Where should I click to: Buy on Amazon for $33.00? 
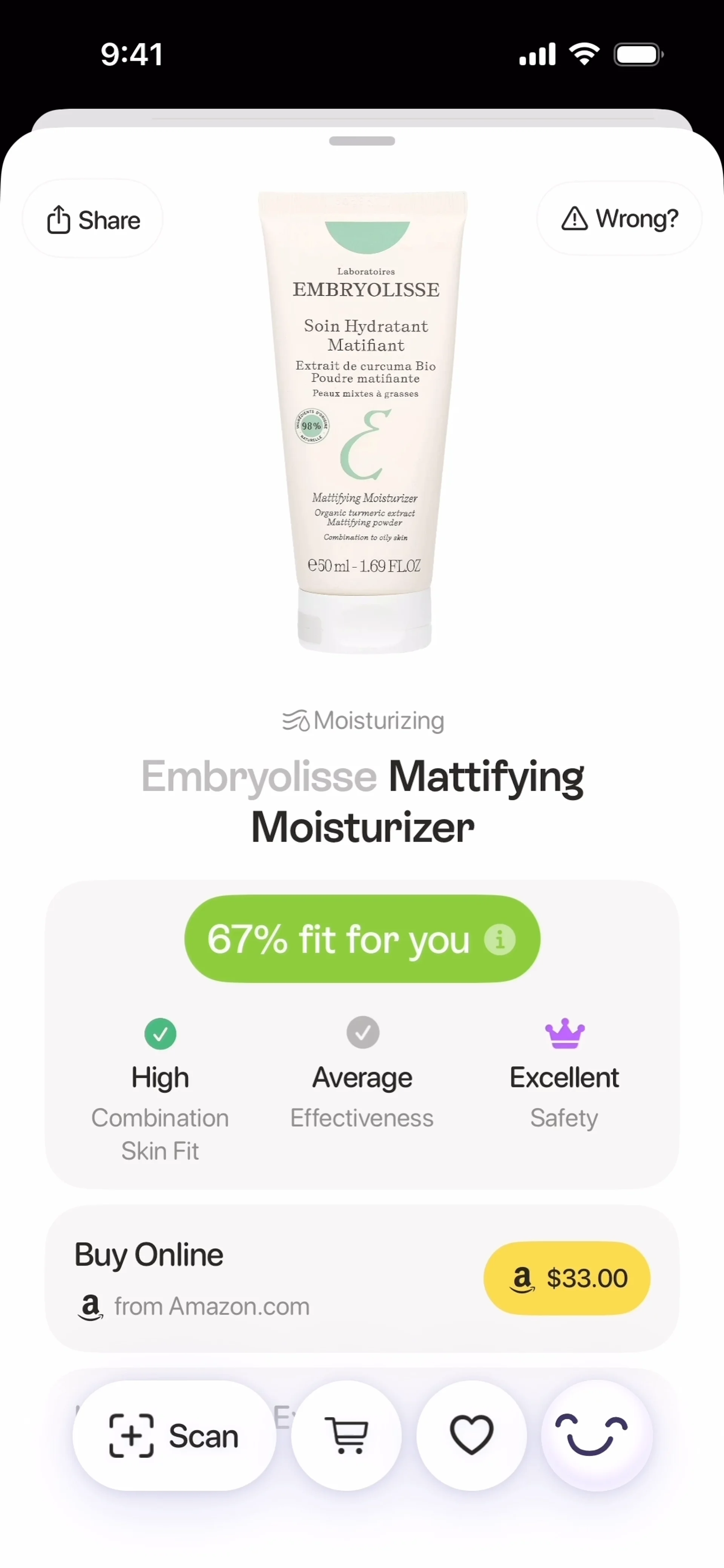pos(566,1278)
